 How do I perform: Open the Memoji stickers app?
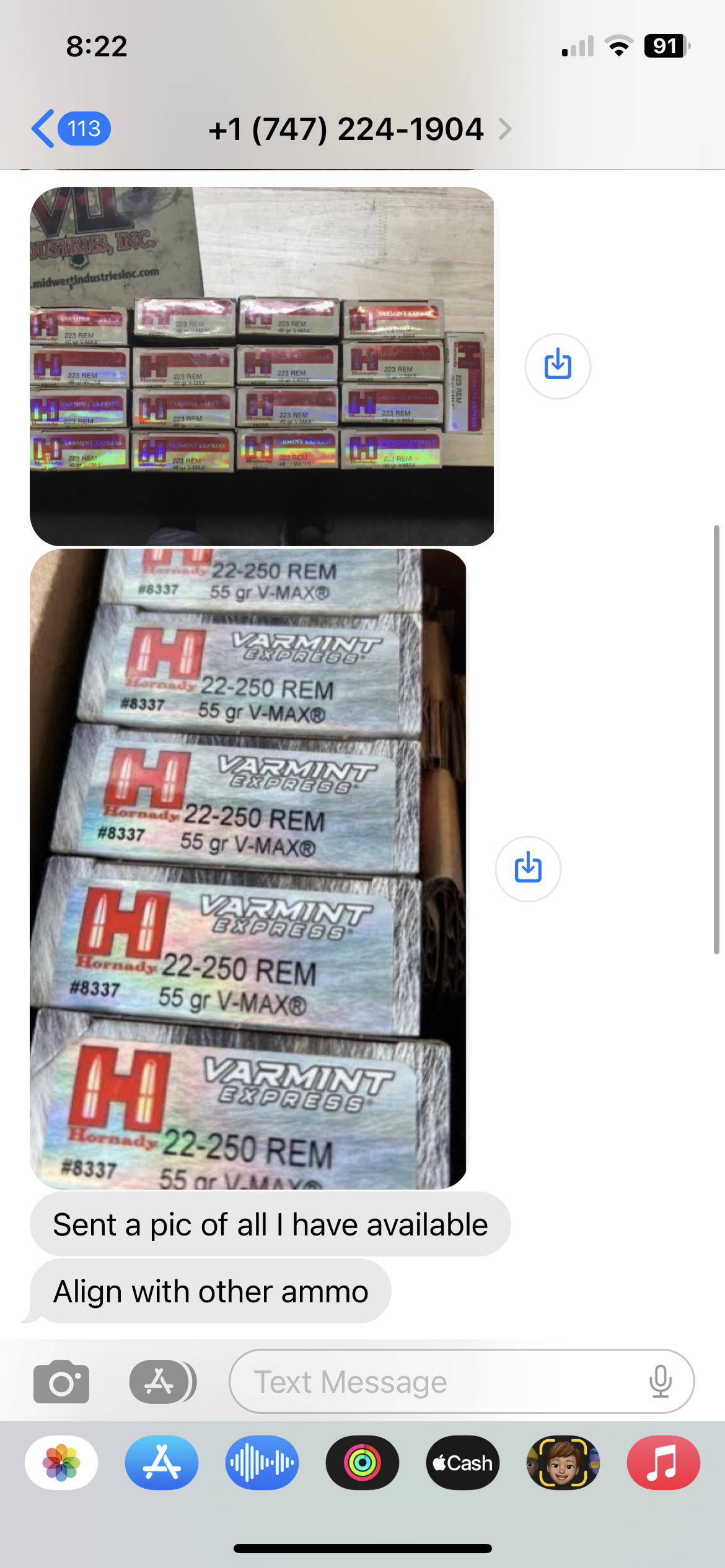pyautogui.click(x=563, y=1463)
